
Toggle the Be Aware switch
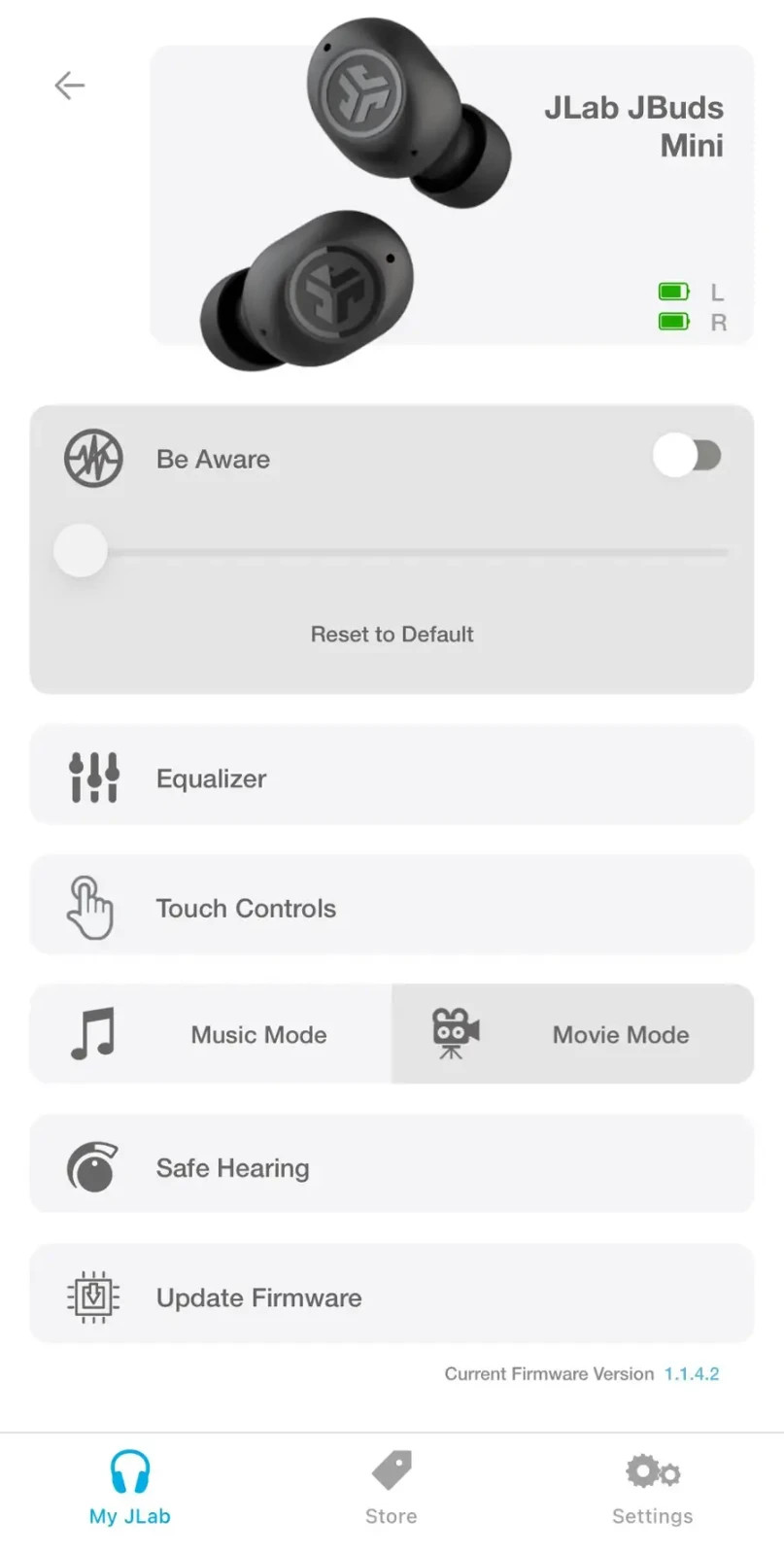[687, 455]
